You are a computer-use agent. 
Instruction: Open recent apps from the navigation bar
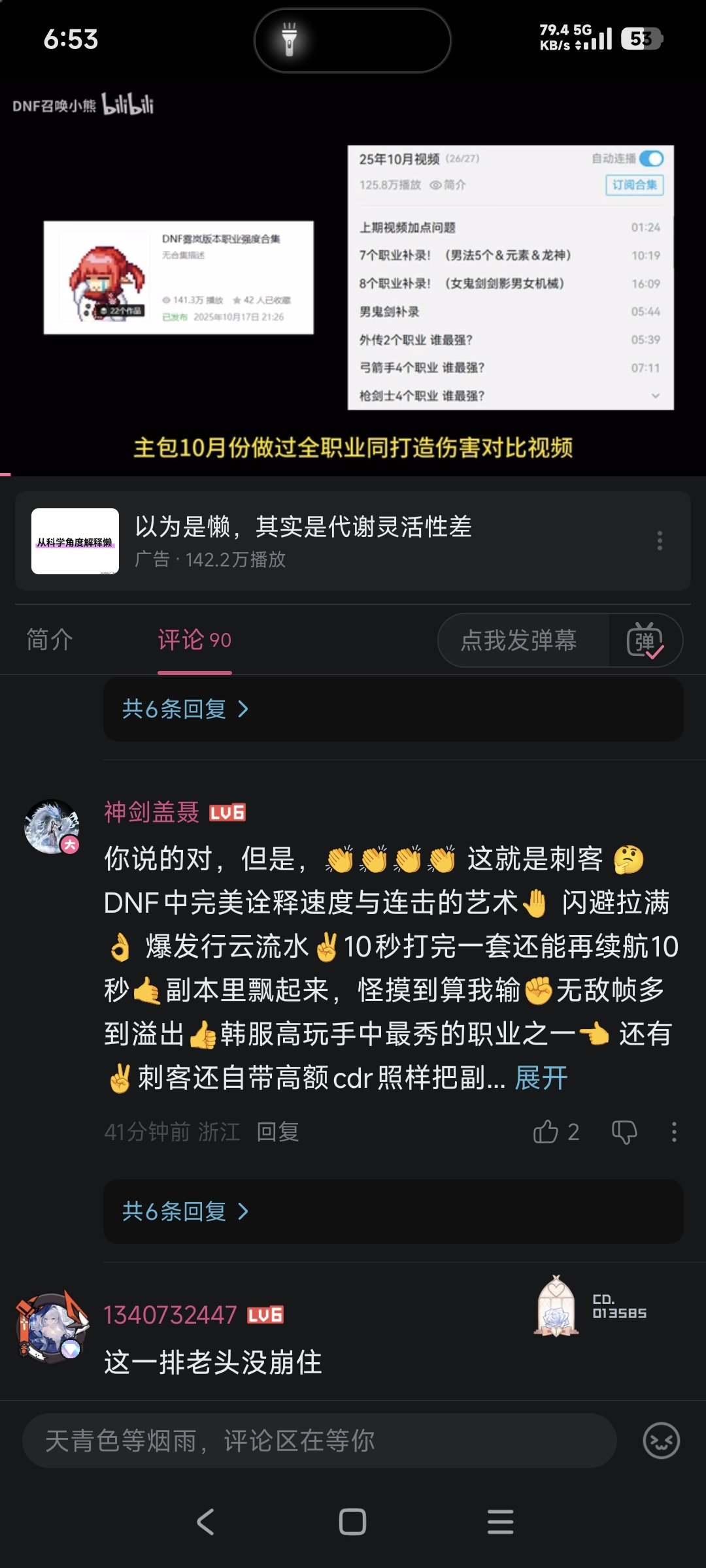[x=500, y=1522]
